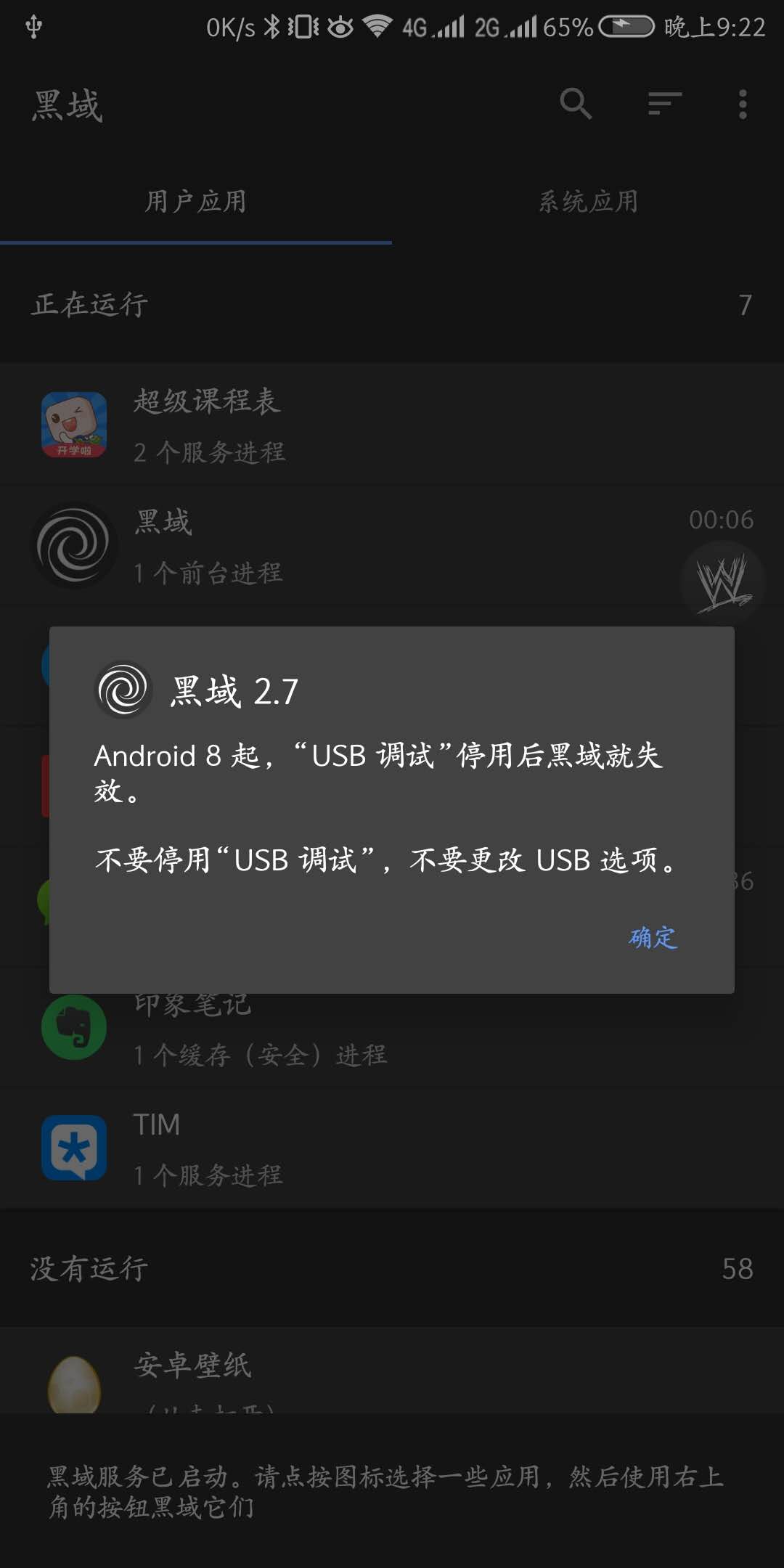Expand details for the TIM service process
784x1568 pixels.
208,1174
